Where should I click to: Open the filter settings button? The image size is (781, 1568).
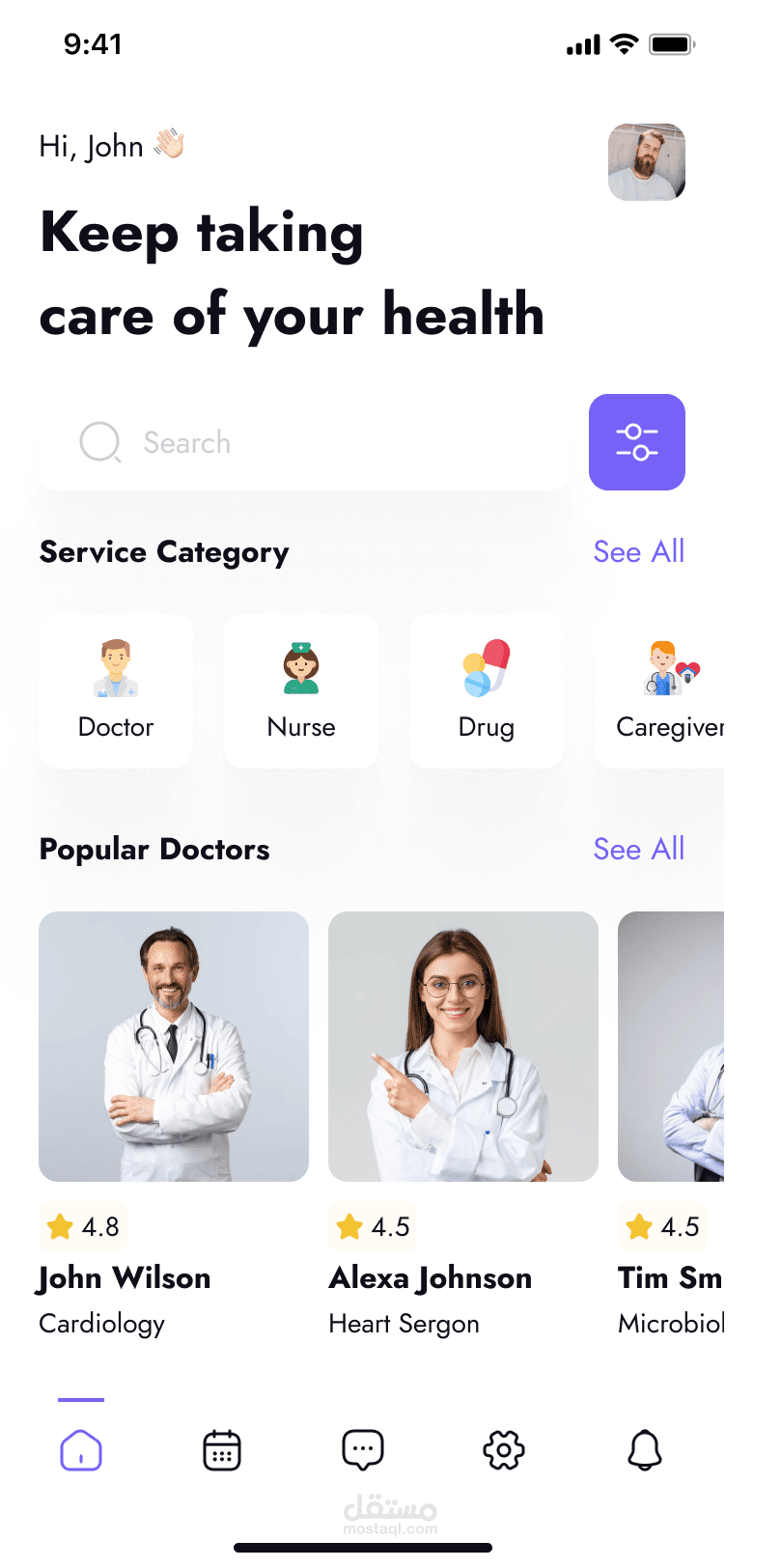click(636, 442)
